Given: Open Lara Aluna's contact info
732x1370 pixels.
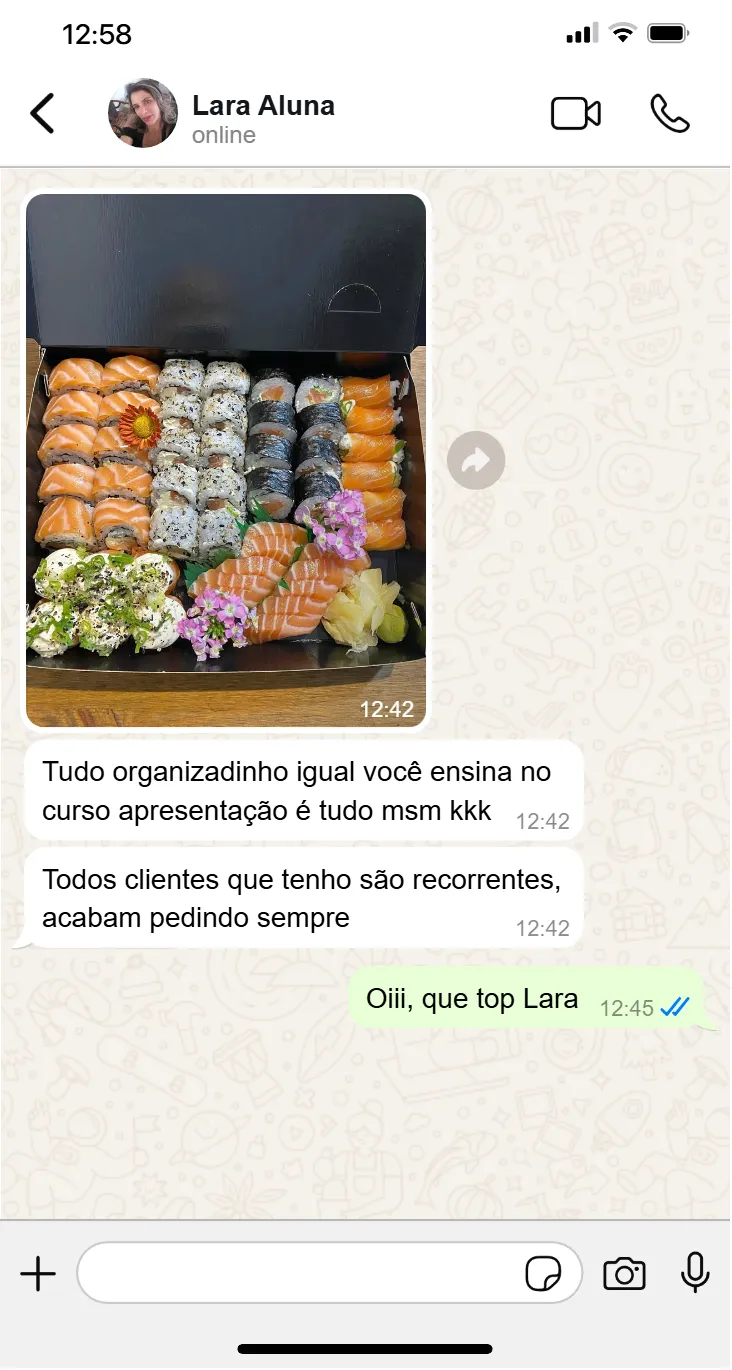Looking at the screenshot, I should click(263, 118).
